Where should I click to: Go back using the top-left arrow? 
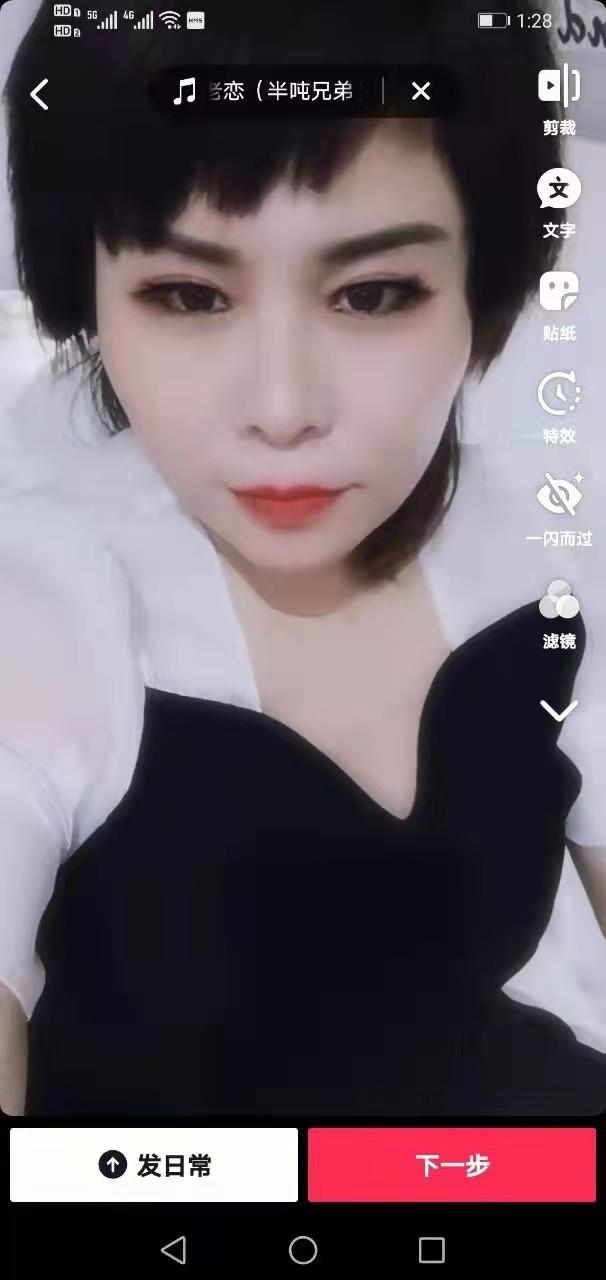tap(39, 95)
